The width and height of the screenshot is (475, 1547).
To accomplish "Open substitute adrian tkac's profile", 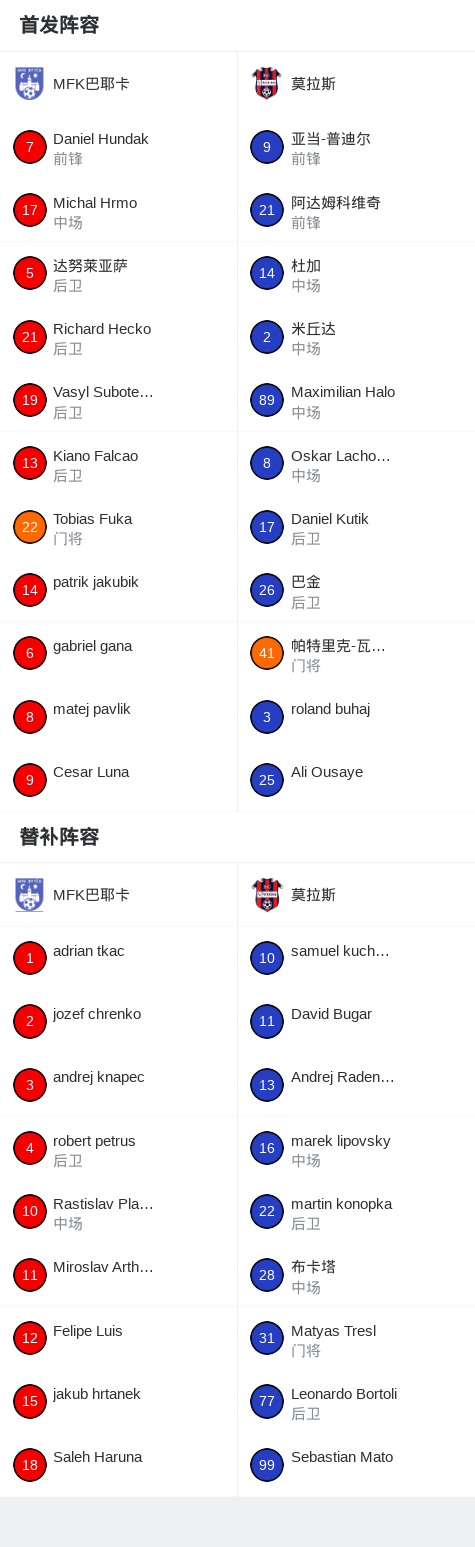I will 118,958.
